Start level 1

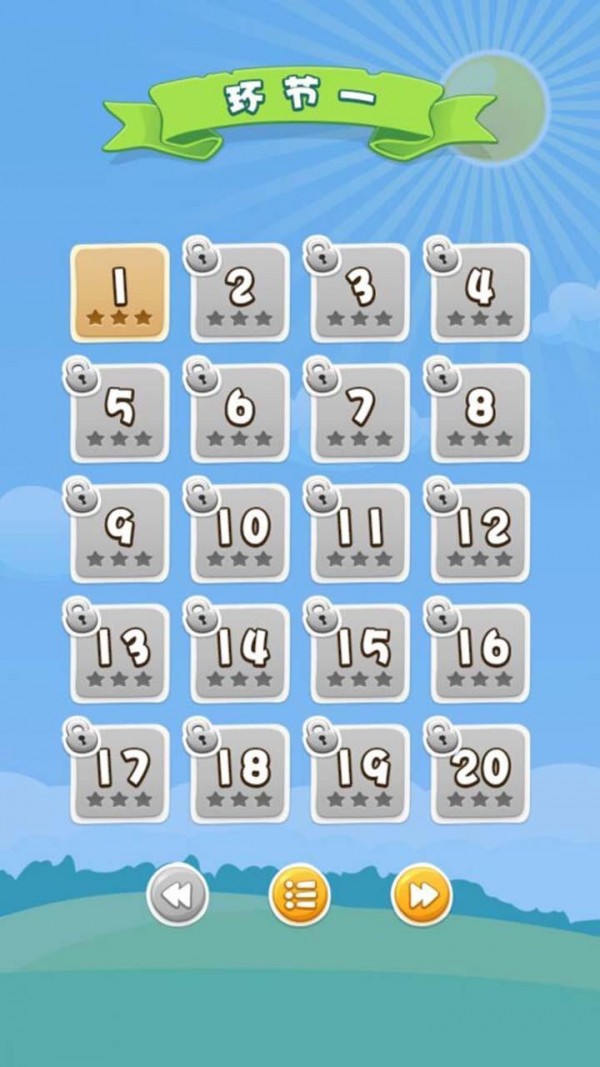[x=120, y=292]
